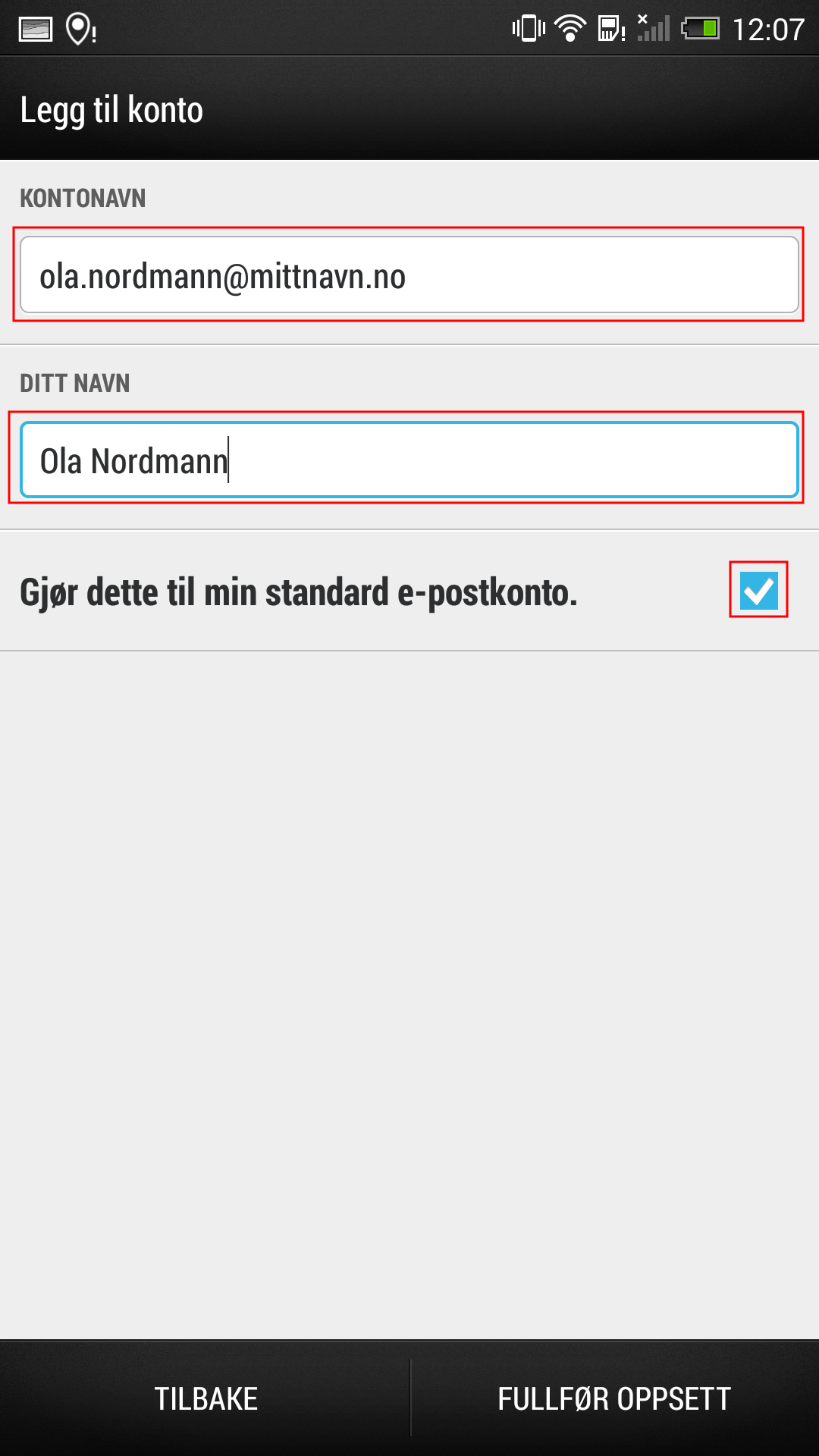Screen dimensions: 819x1456
Task: Edit the Ditt navn field
Action: pyautogui.click(x=409, y=460)
